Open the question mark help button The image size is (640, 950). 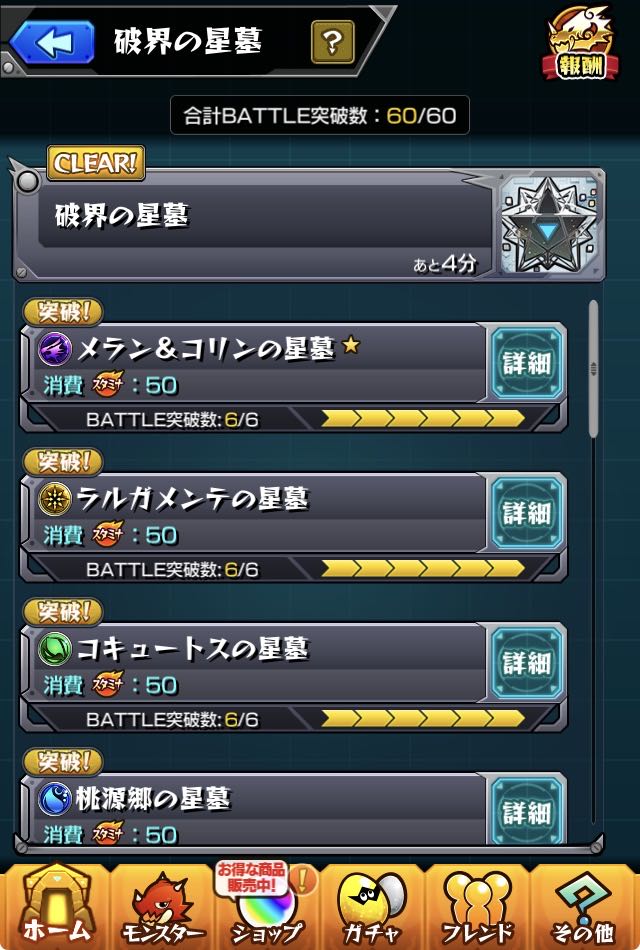click(x=332, y=42)
